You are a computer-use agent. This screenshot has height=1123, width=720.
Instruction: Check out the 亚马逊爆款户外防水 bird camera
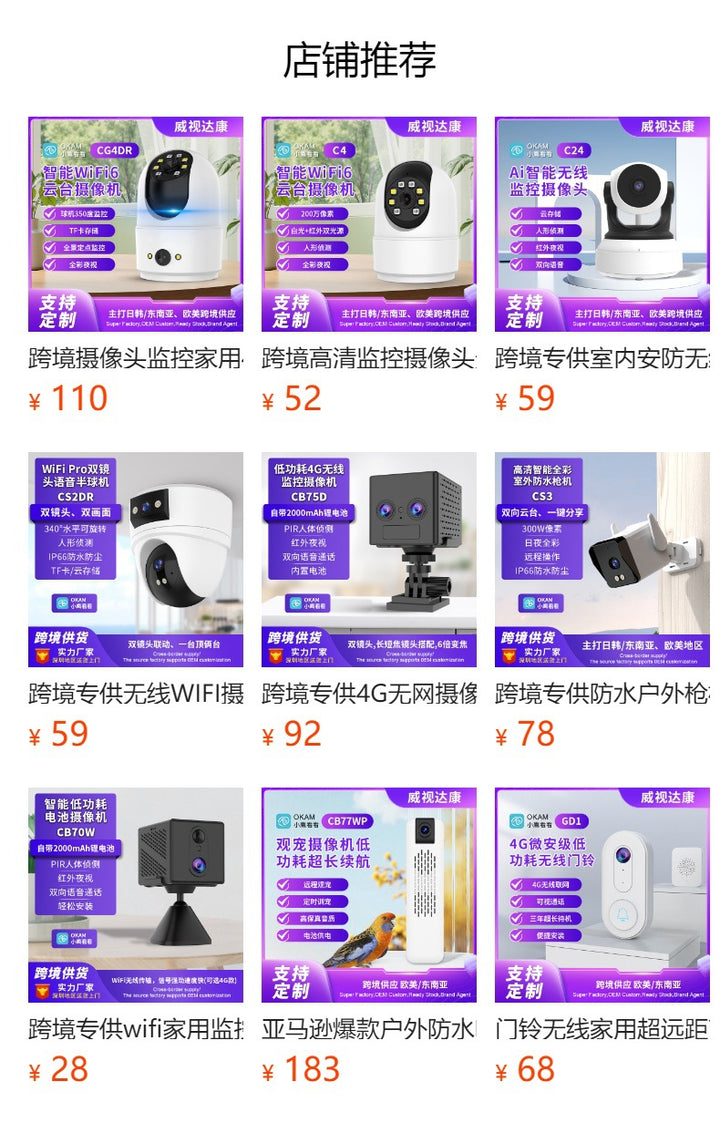click(369, 895)
